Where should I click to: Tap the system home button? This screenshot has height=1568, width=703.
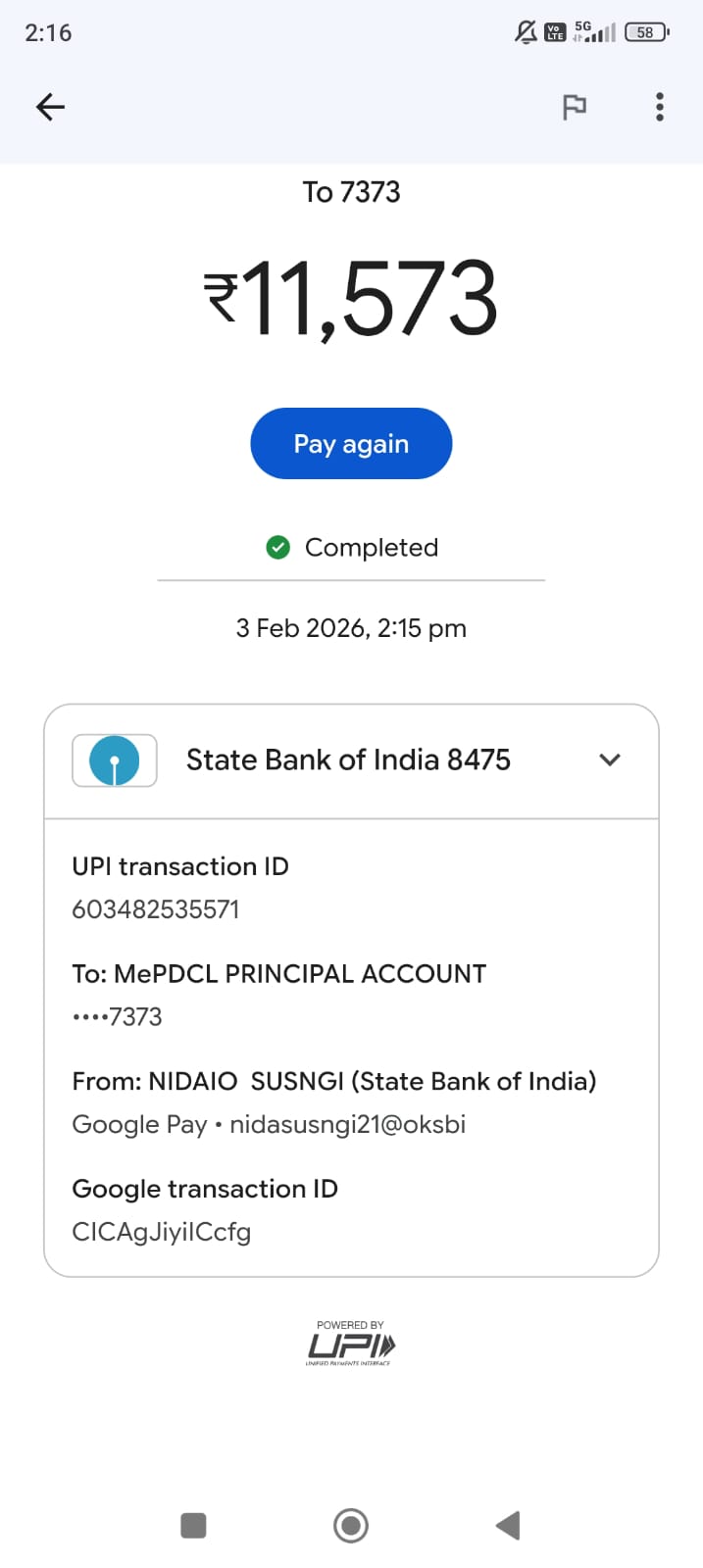tap(351, 1525)
